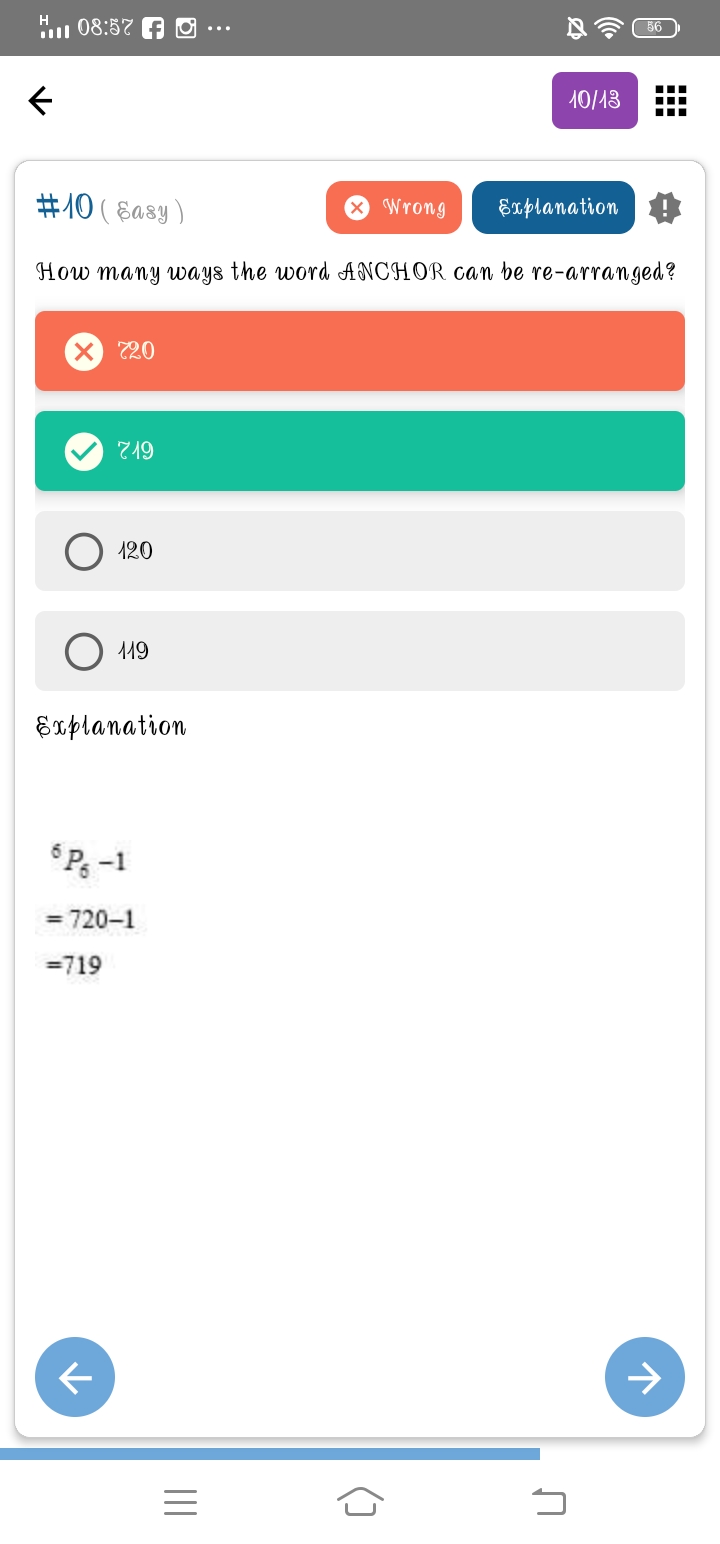Go to the home screen
Image resolution: width=720 pixels, height=1544 pixels.
point(360,1501)
